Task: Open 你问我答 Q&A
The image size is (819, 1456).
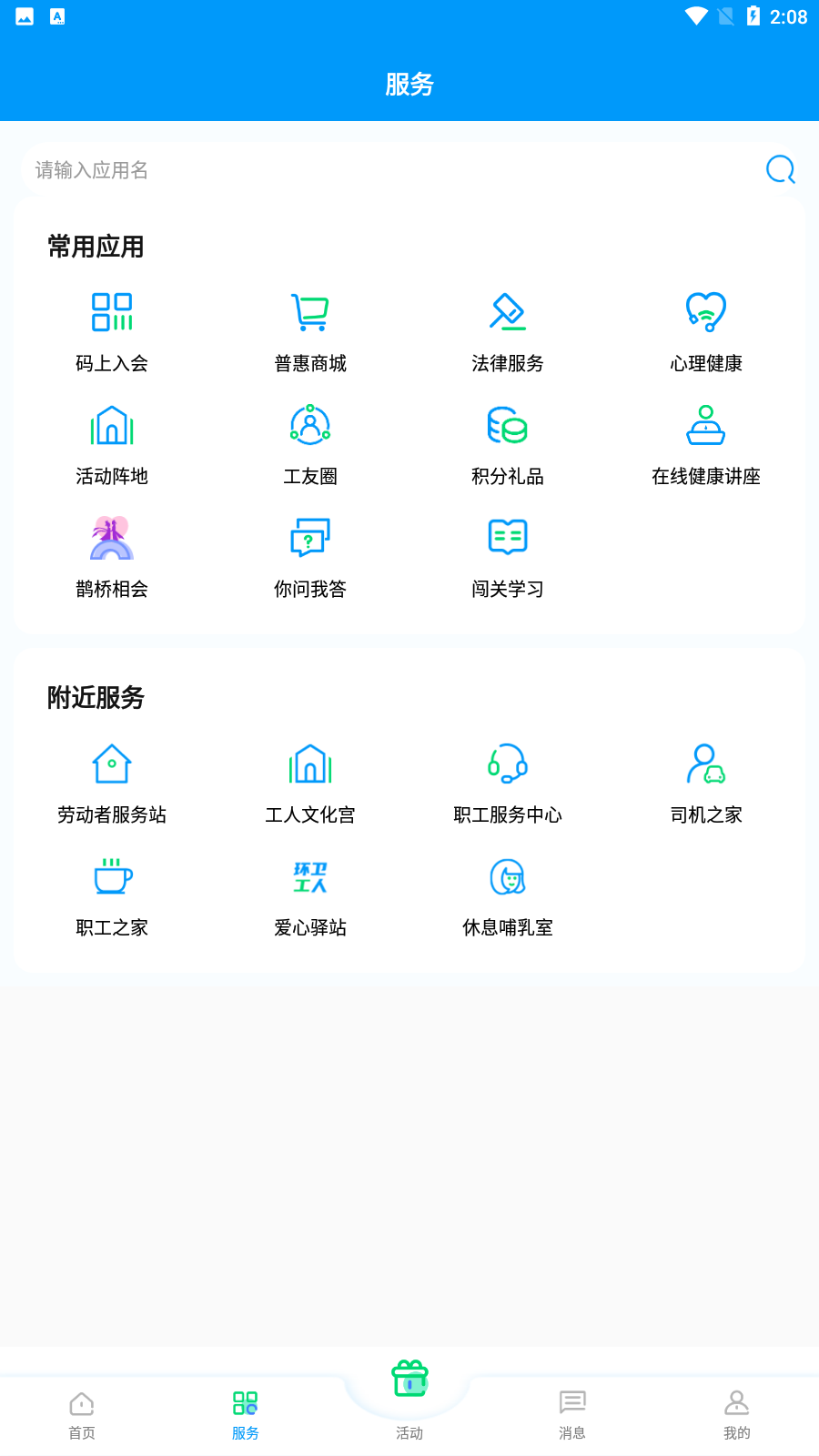Action: [310, 558]
